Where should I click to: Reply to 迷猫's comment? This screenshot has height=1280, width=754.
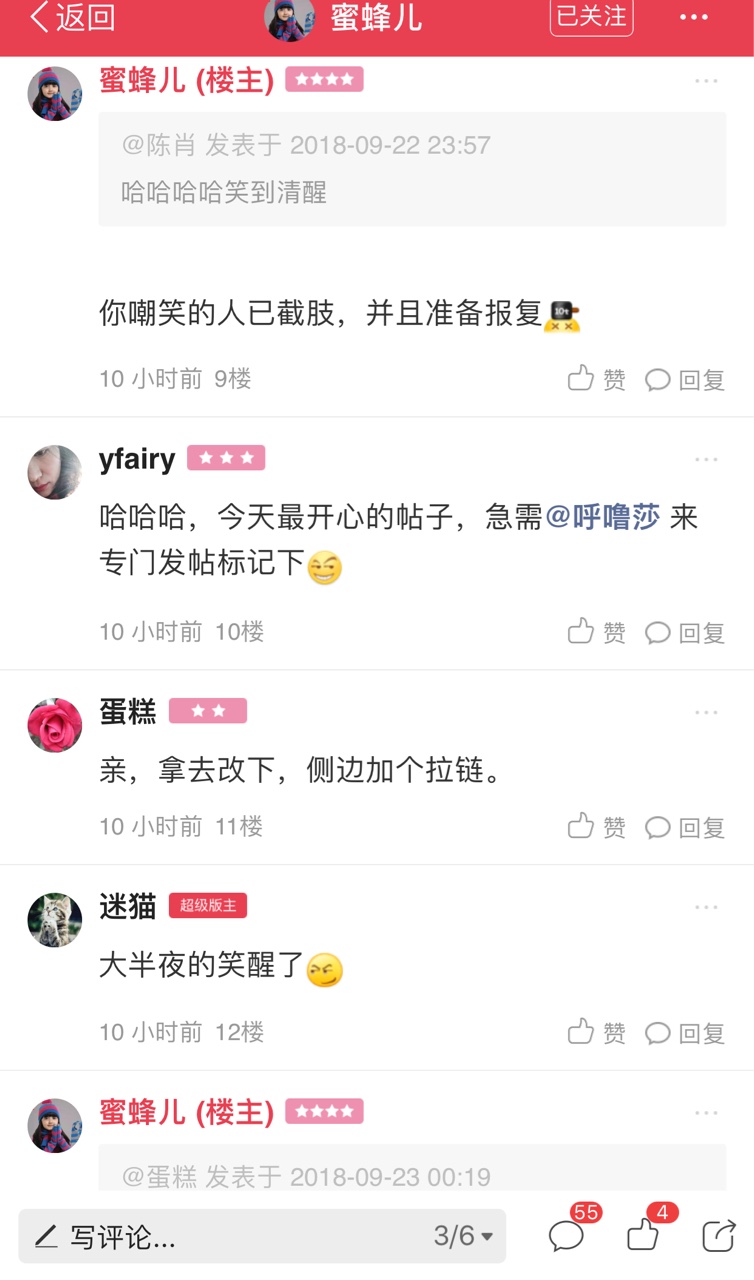click(x=685, y=1032)
